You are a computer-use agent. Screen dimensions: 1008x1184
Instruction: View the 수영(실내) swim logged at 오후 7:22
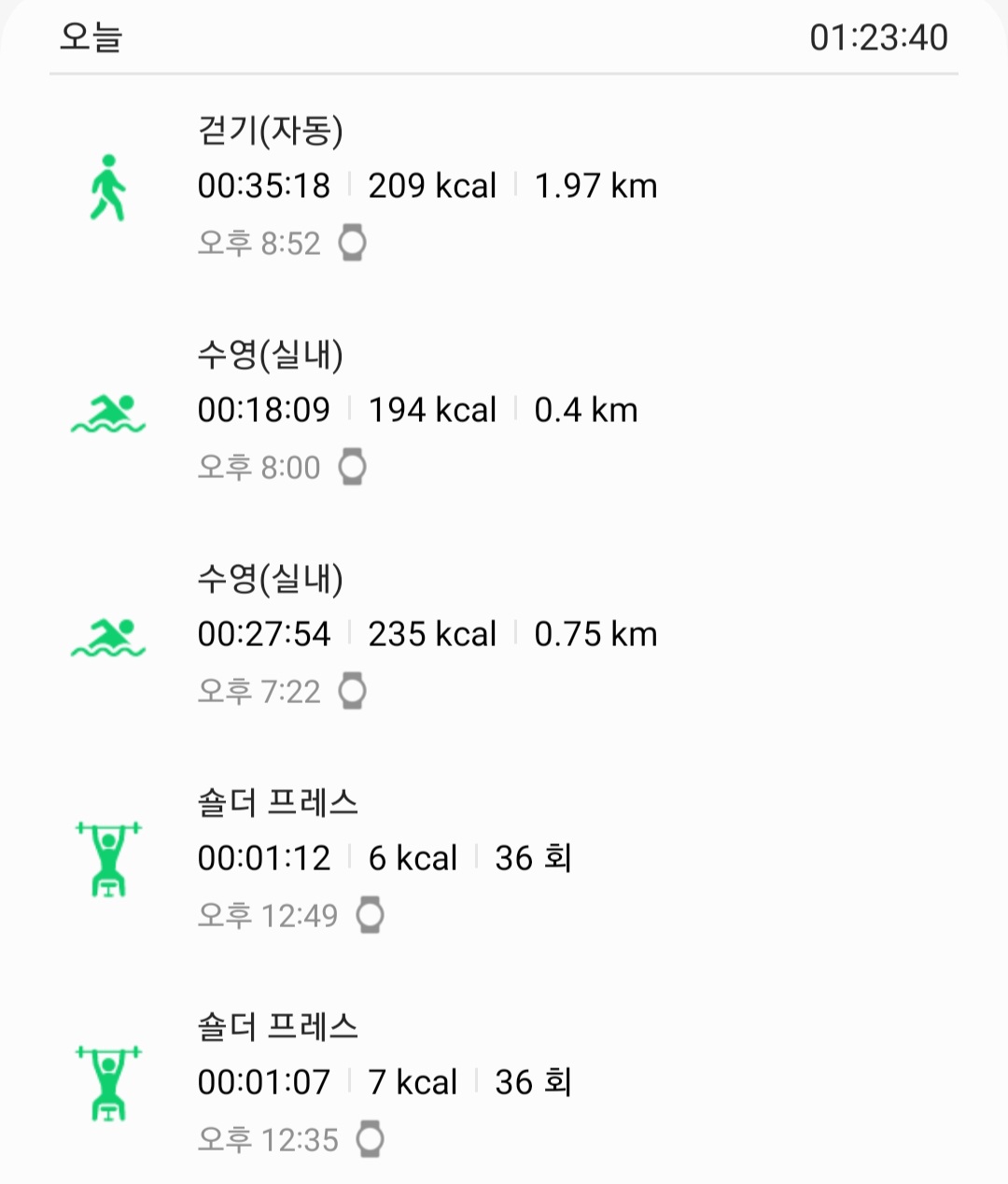click(504, 634)
